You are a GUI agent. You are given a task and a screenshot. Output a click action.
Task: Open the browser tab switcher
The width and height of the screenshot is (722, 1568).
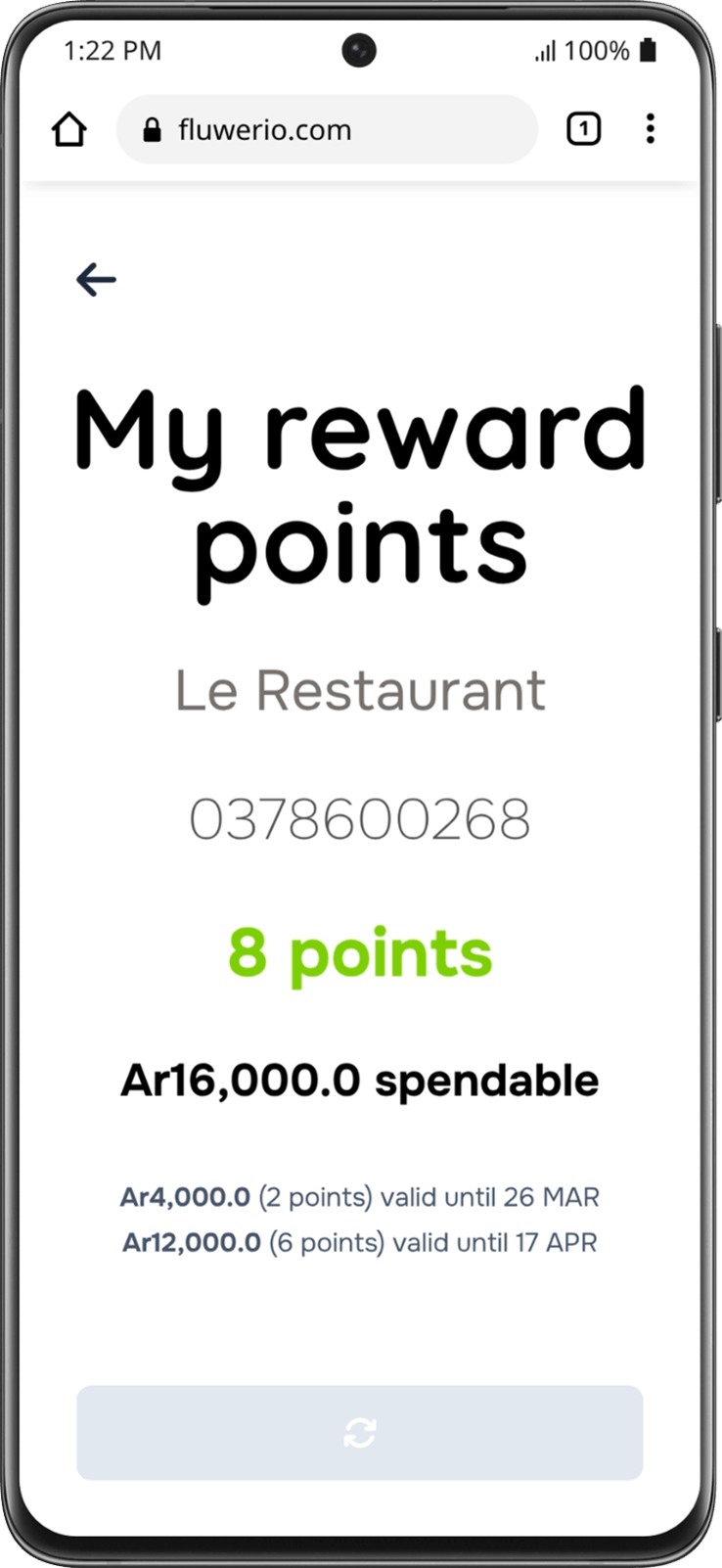(x=583, y=129)
